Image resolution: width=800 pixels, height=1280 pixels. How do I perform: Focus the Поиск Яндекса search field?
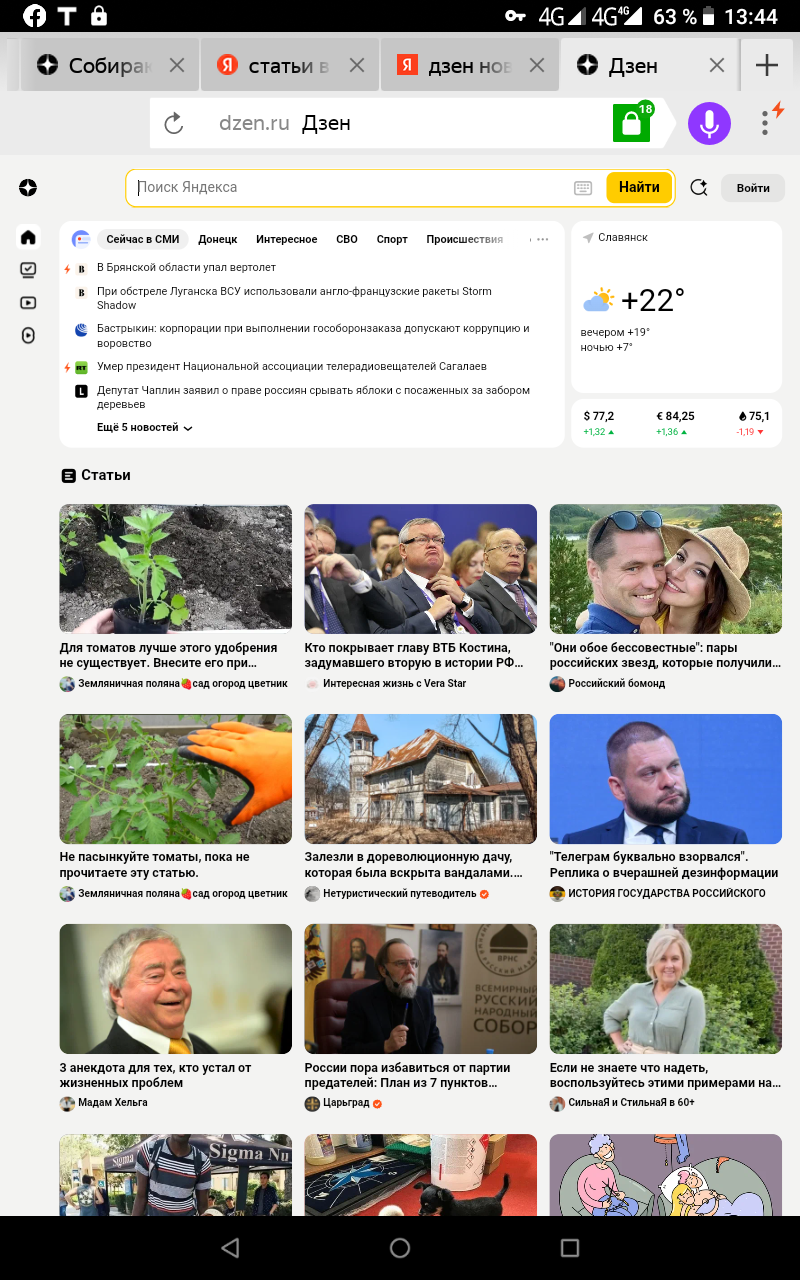pyautogui.click(x=350, y=187)
